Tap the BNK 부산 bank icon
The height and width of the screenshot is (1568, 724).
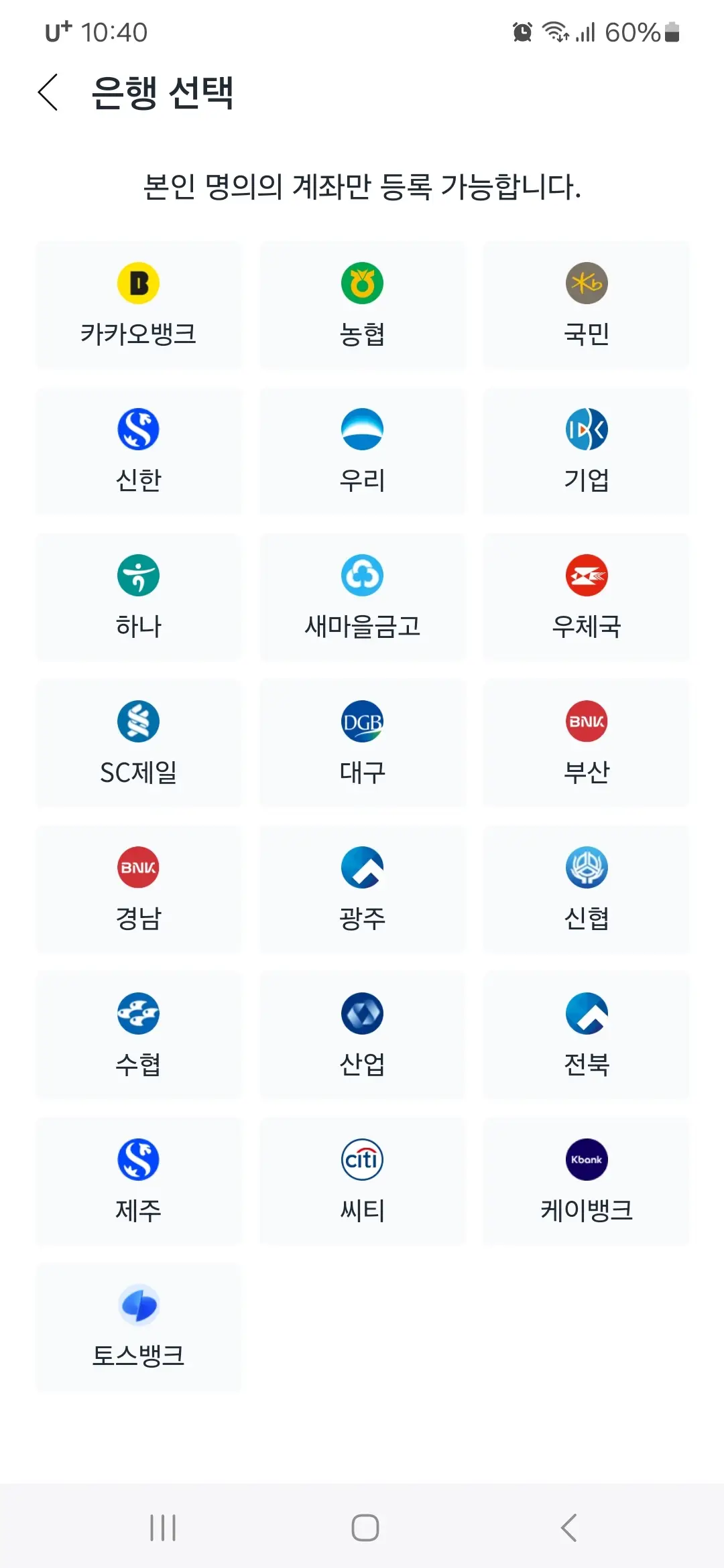586,744
